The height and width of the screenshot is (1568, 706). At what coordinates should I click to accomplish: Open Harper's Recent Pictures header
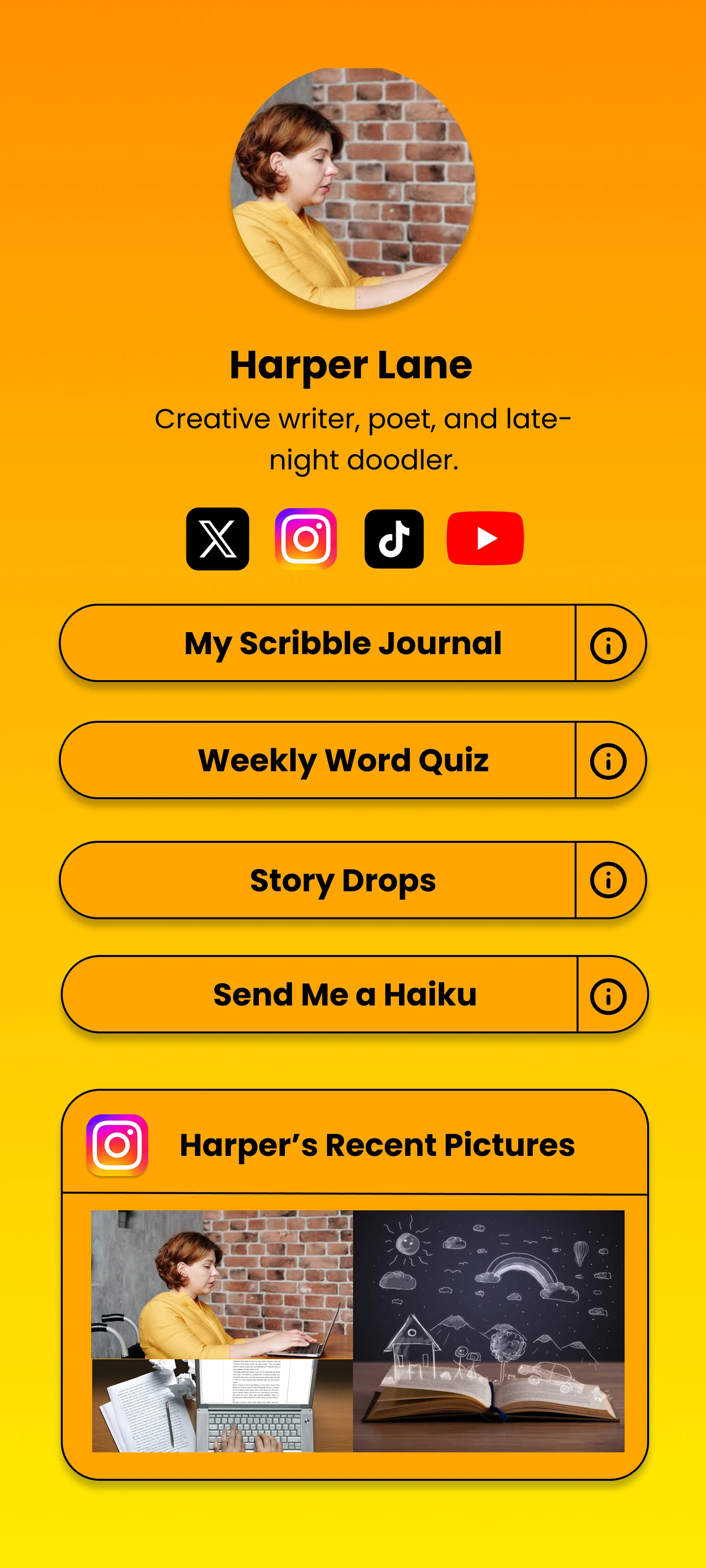pyautogui.click(x=354, y=1144)
